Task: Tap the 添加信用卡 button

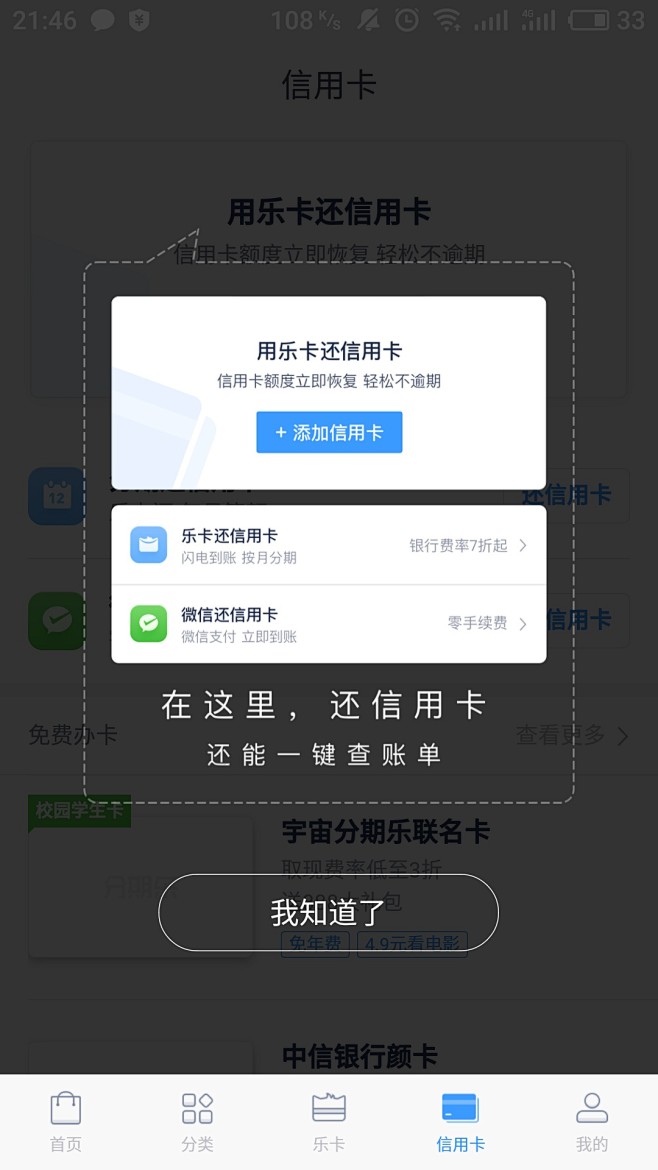Action: [x=329, y=433]
